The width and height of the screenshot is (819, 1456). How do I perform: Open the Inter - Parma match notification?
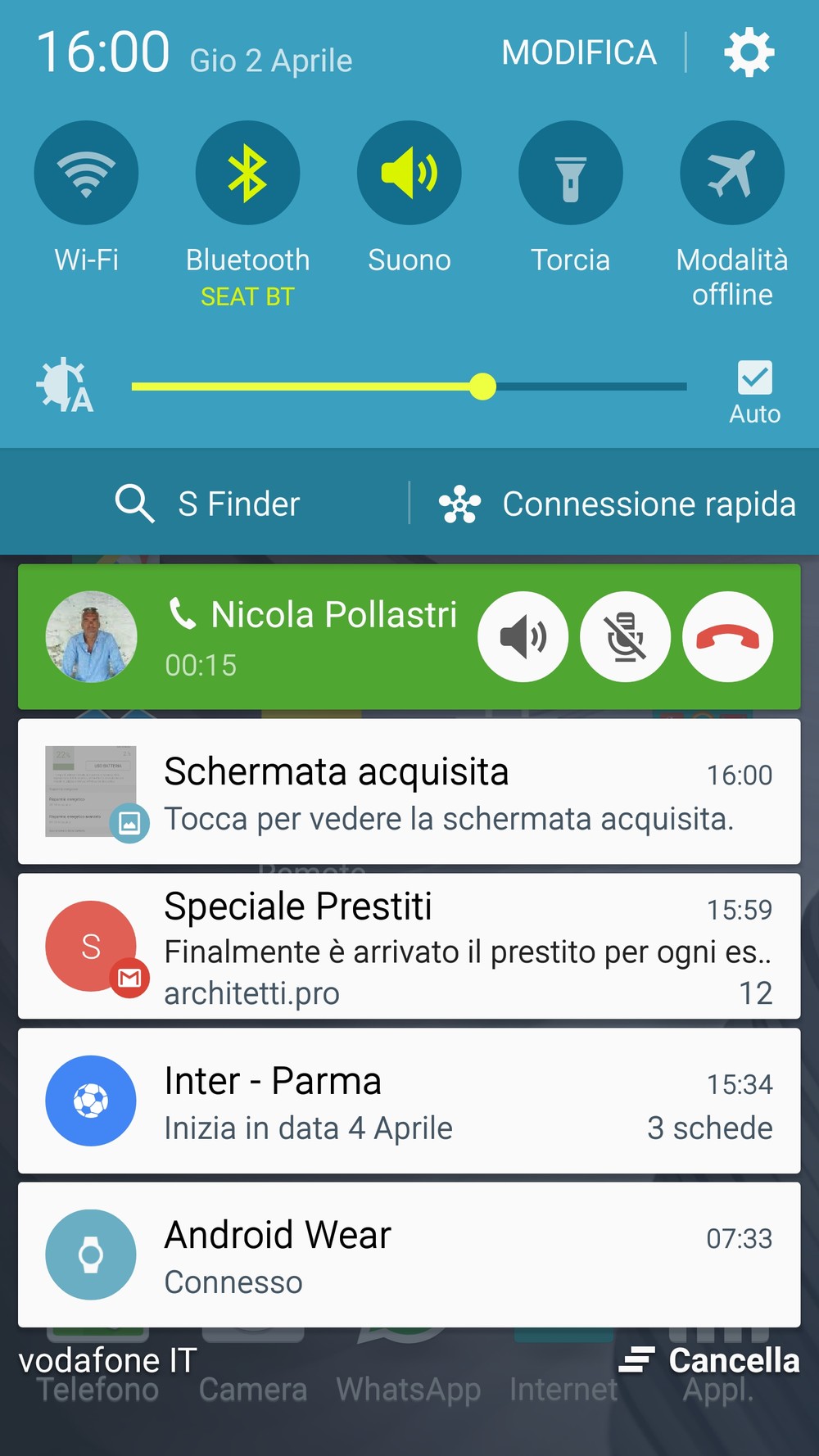pyautogui.click(x=409, y=1101)
